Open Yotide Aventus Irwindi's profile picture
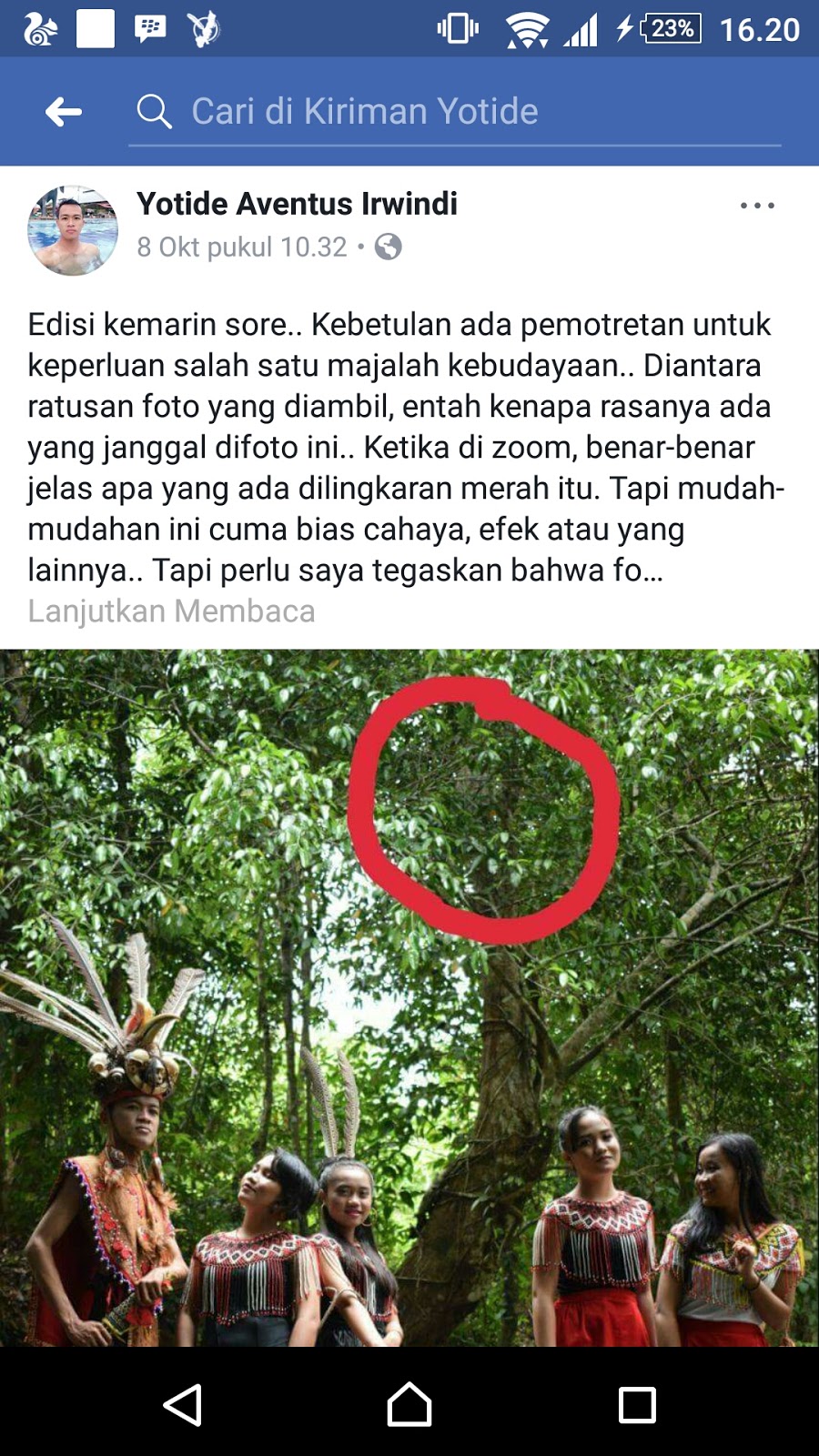 (73, 231)
